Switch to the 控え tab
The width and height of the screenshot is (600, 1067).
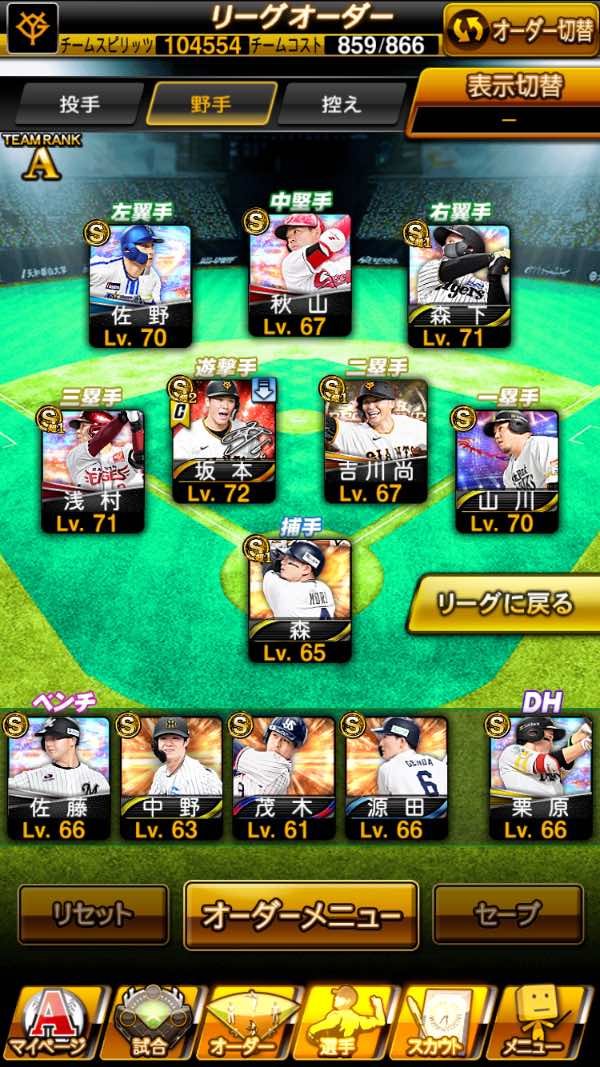coord(341,104)
